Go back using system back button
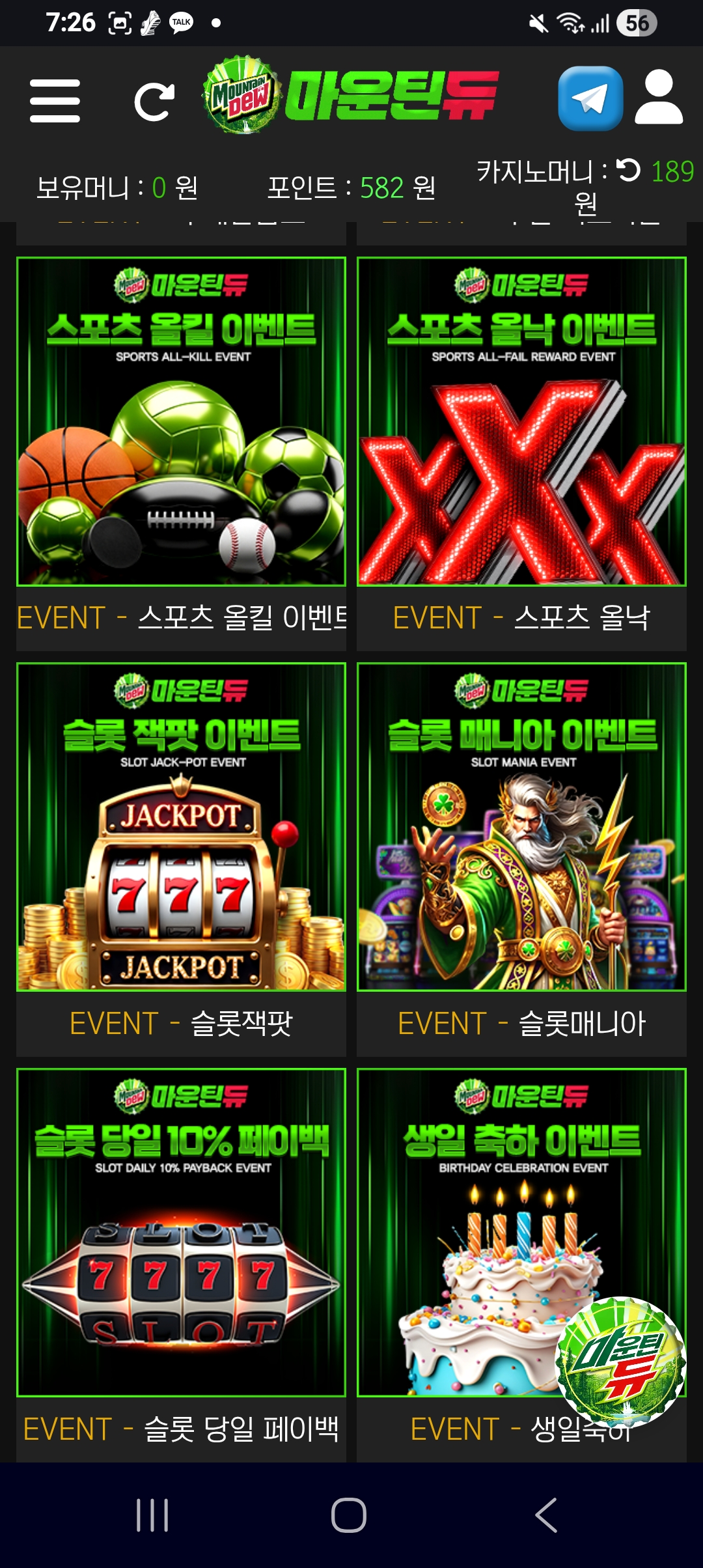The image size is (703, 1568). (x=545, y=1515)
